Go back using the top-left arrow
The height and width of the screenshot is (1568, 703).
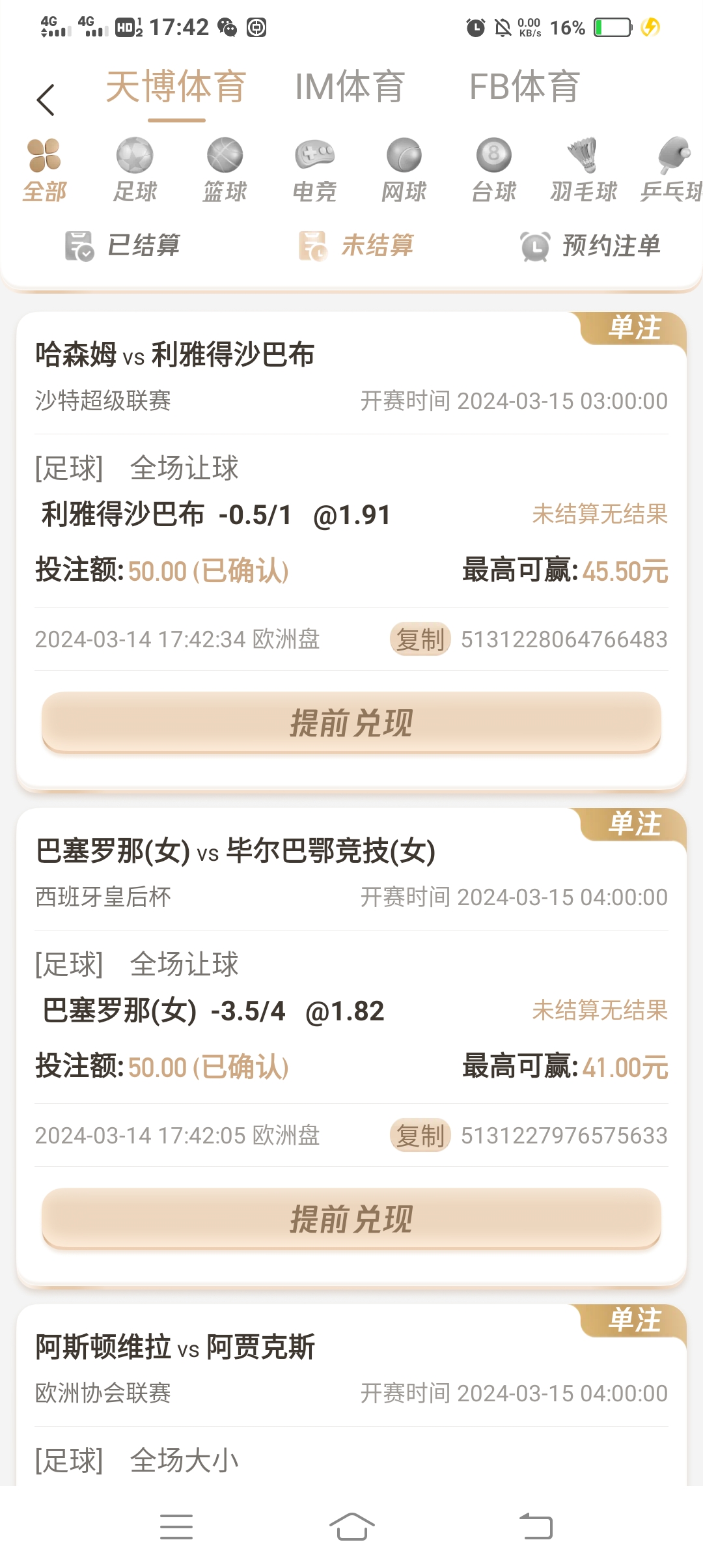coord(46,100)
